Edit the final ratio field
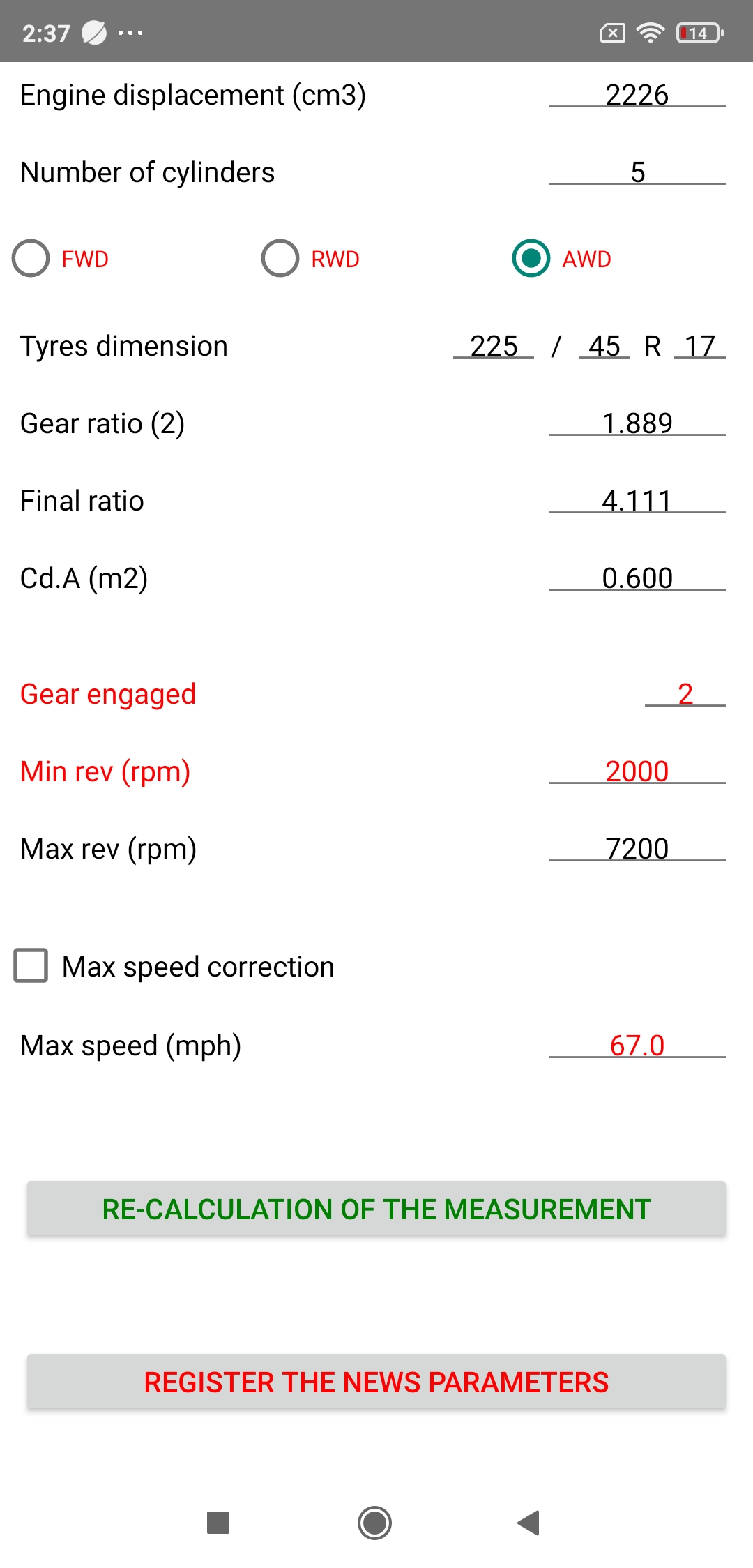 pyautogui.click(x=637, y=501)
